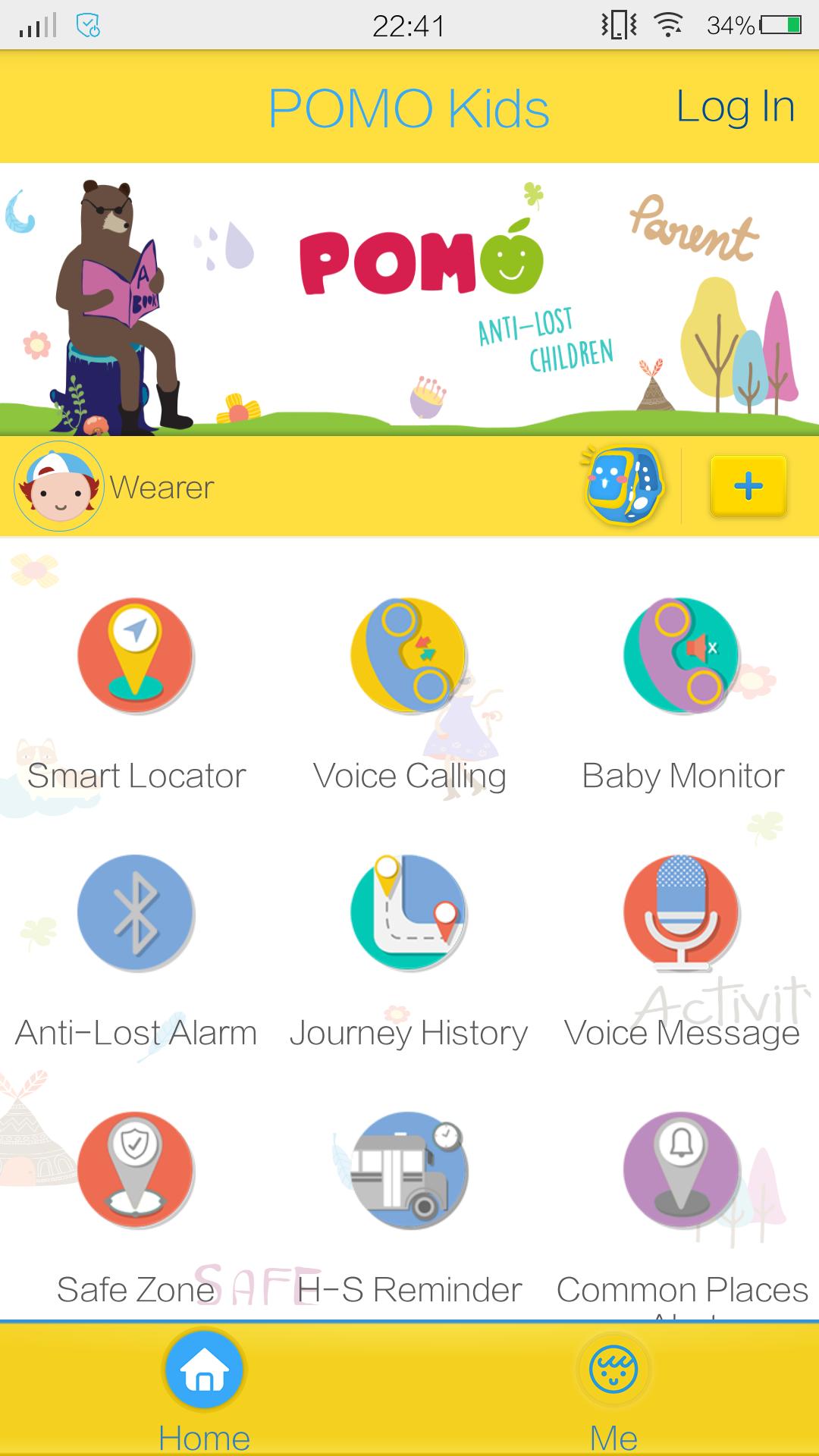Image resolution: width=819 pixels, height=1456 pixels.
Task: Open Smart Locator
Action: click(x=136, y=656)
